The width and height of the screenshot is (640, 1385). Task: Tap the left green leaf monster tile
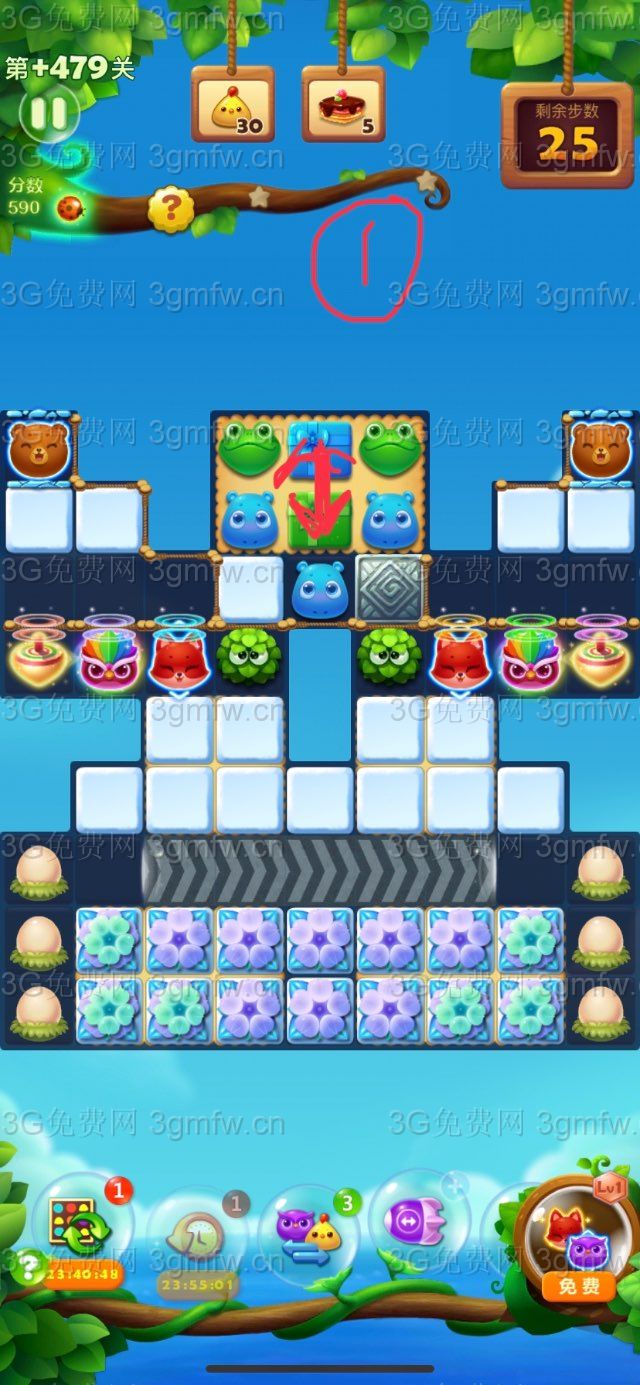(x=249, y=657)
